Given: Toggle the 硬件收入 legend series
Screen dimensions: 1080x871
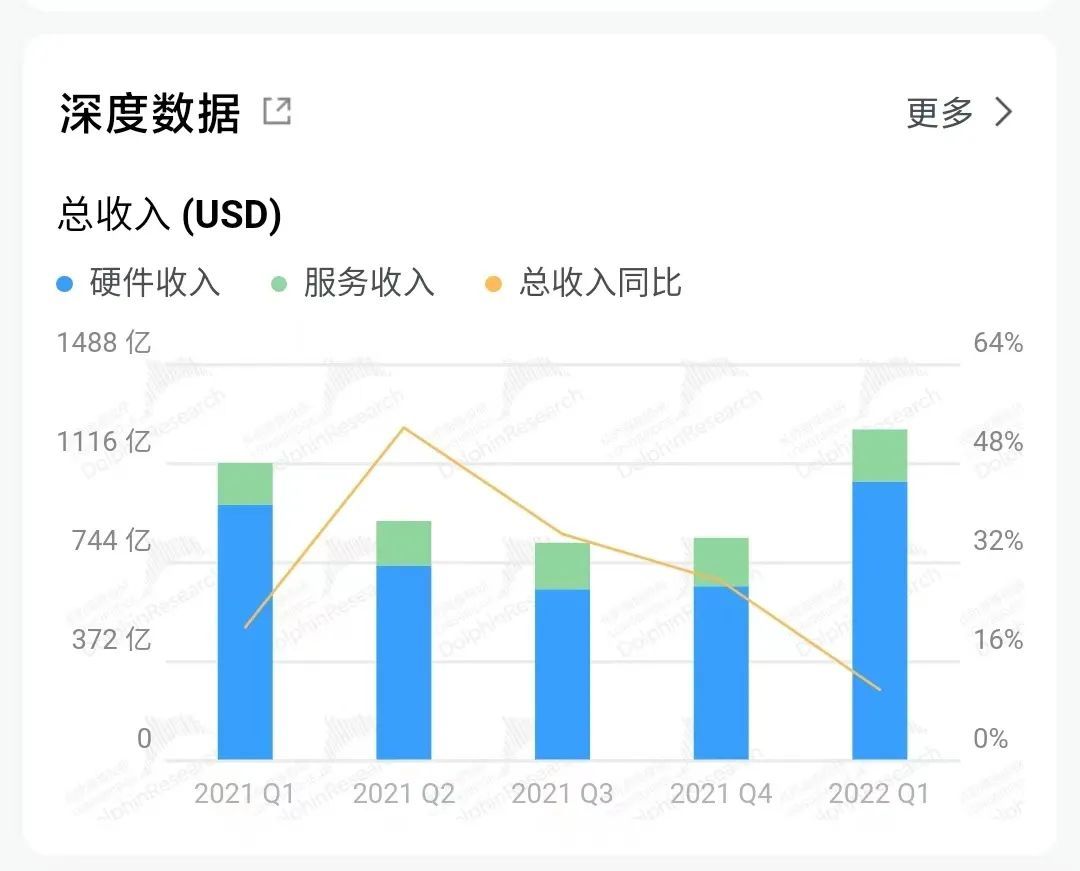Looking at the screenshot, I should [139, 283].
